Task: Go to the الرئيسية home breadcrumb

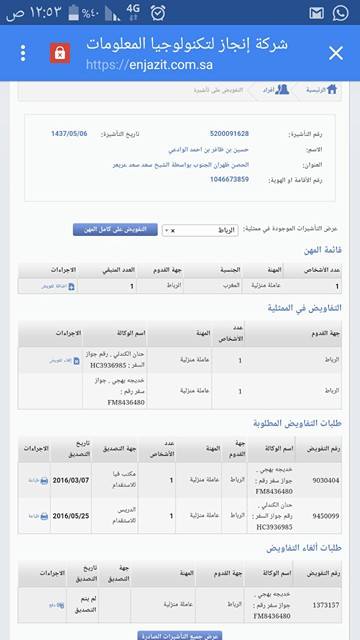Action: 322,90
